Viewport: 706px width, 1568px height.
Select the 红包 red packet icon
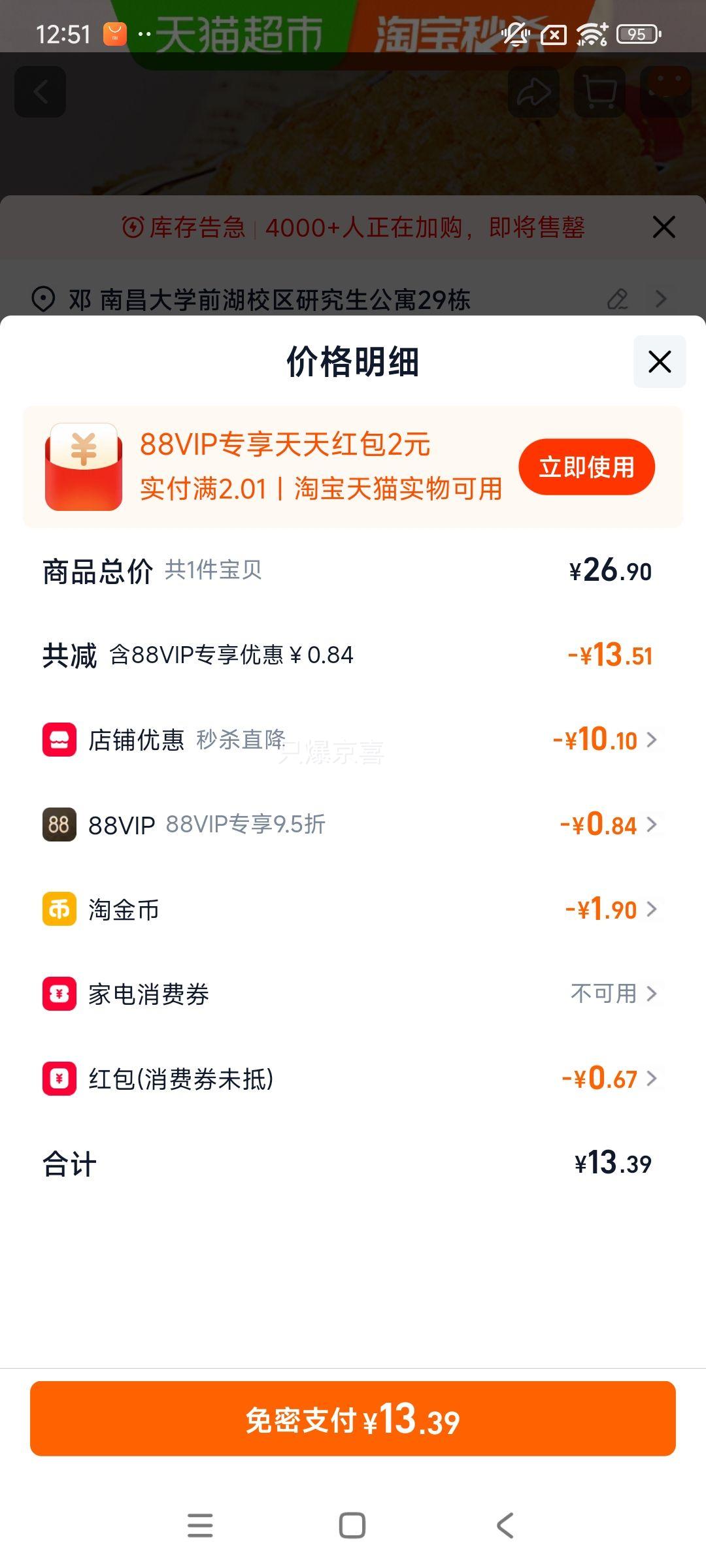click(58, 1079)
